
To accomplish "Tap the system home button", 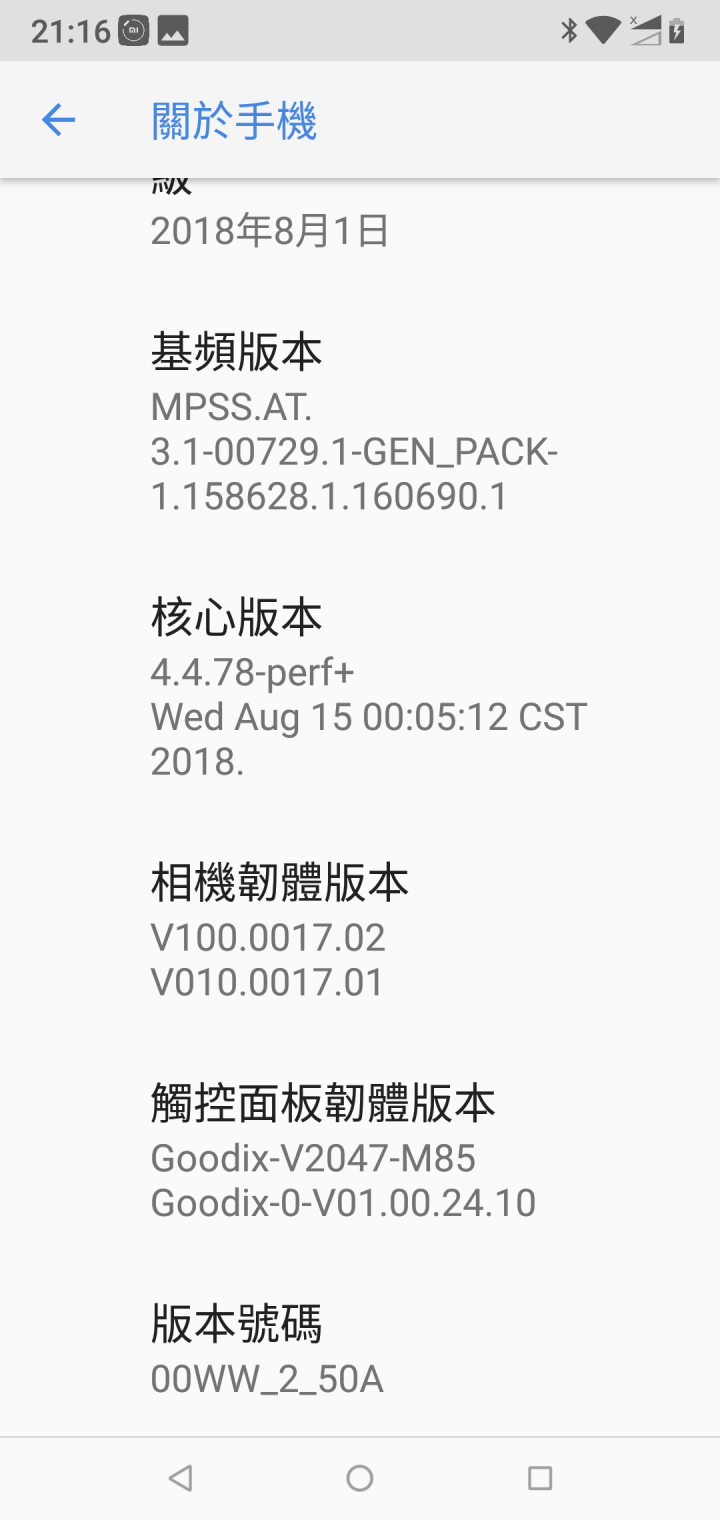I will click(x=360, y=1478).
